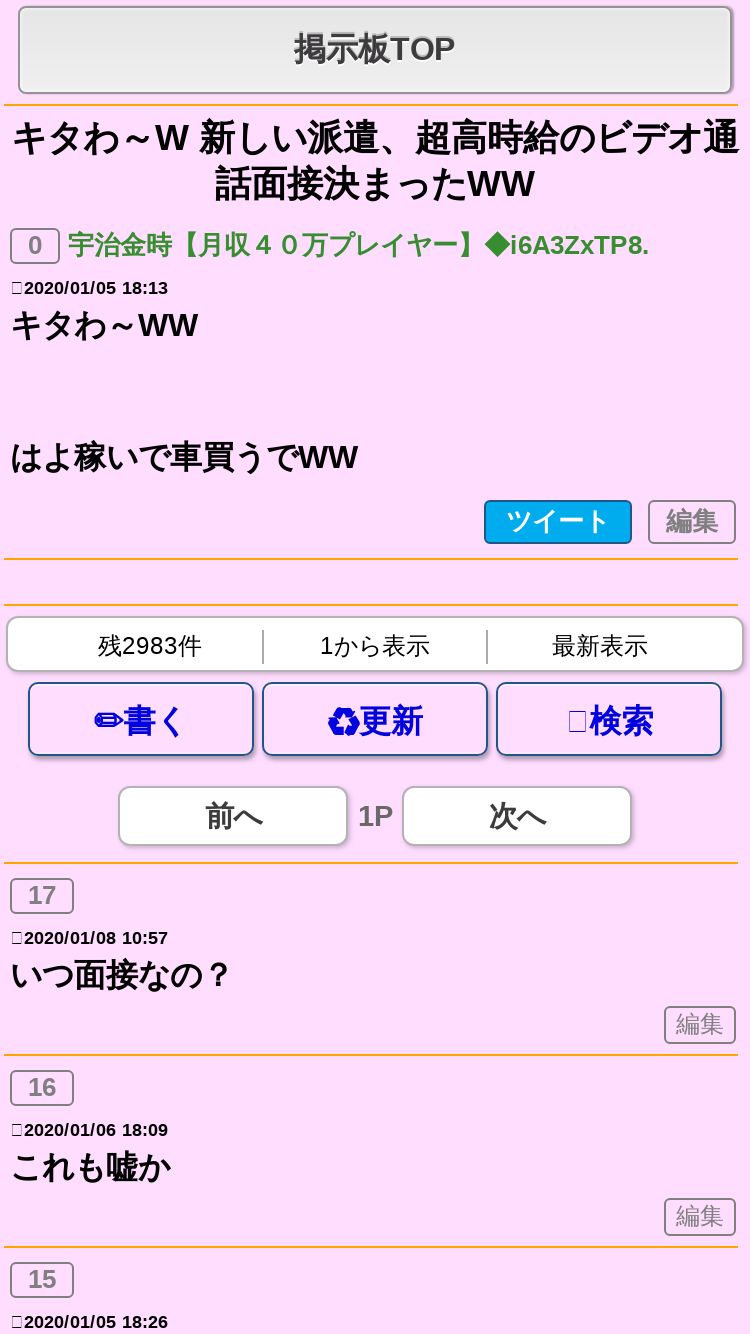The width and height of the screenshot is (750, 1334).
Task: Tap the post number 0 badge
Action: pos(35,246)
